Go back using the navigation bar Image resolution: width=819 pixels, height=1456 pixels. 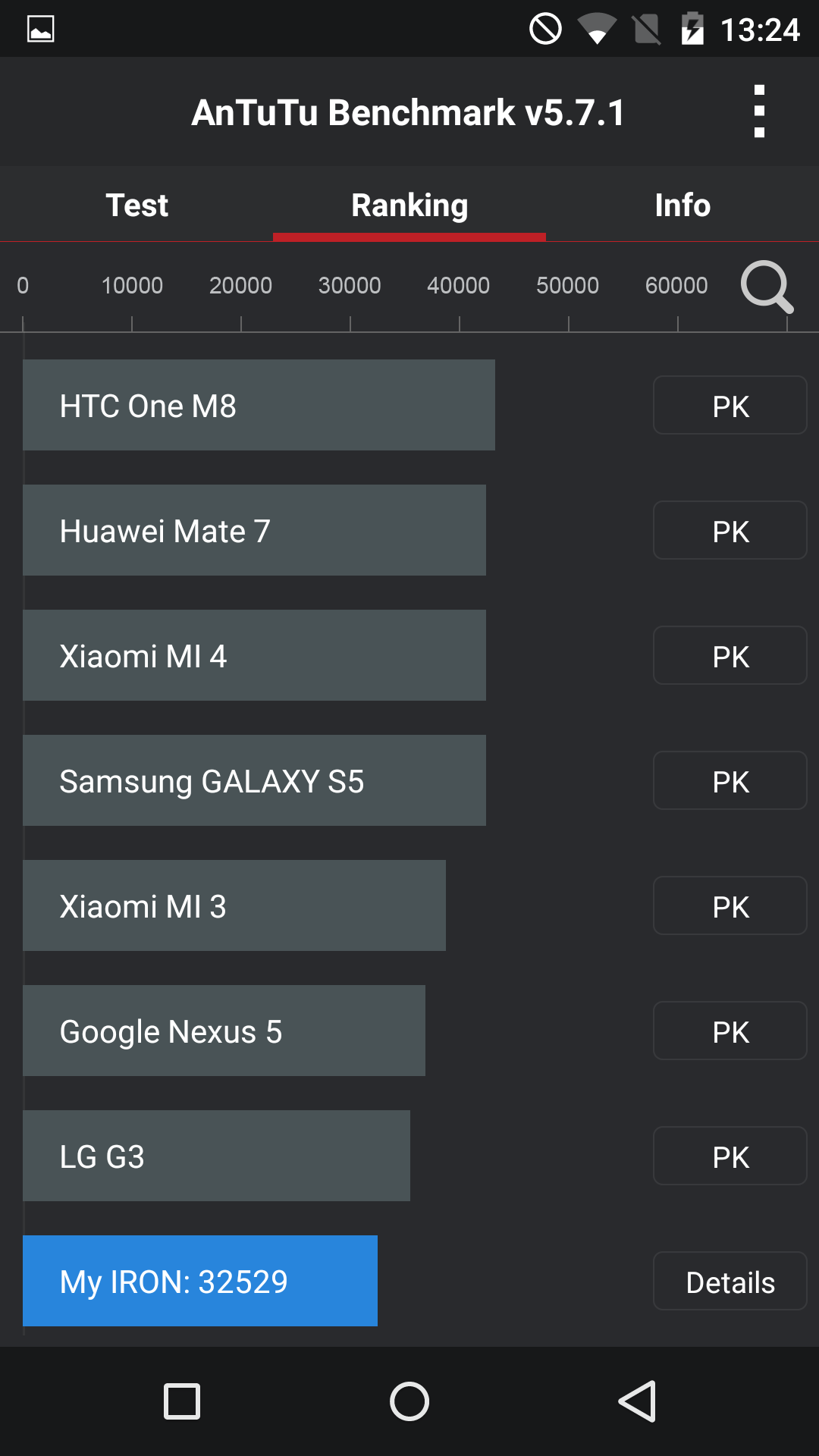637,1401
